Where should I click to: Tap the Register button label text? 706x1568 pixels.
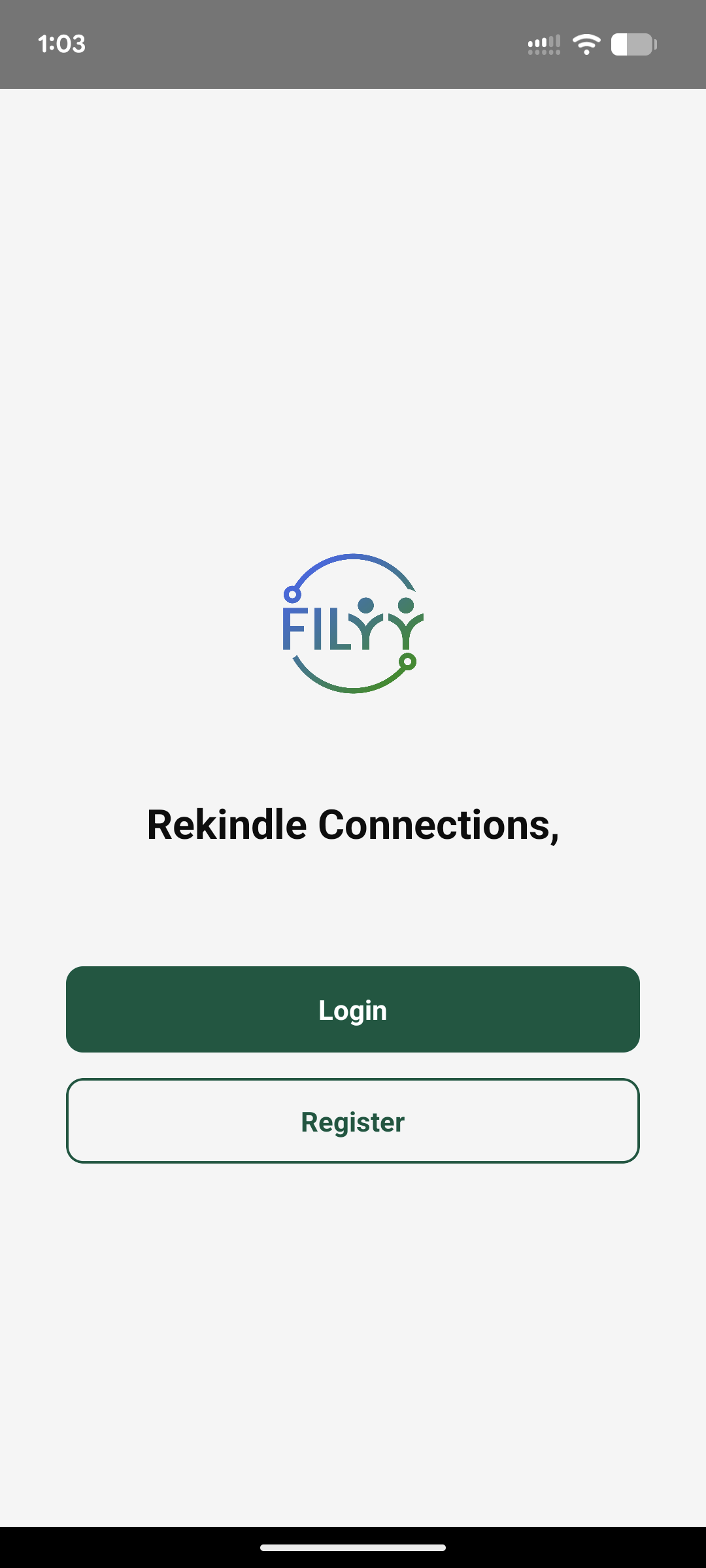coord(353,1121)
